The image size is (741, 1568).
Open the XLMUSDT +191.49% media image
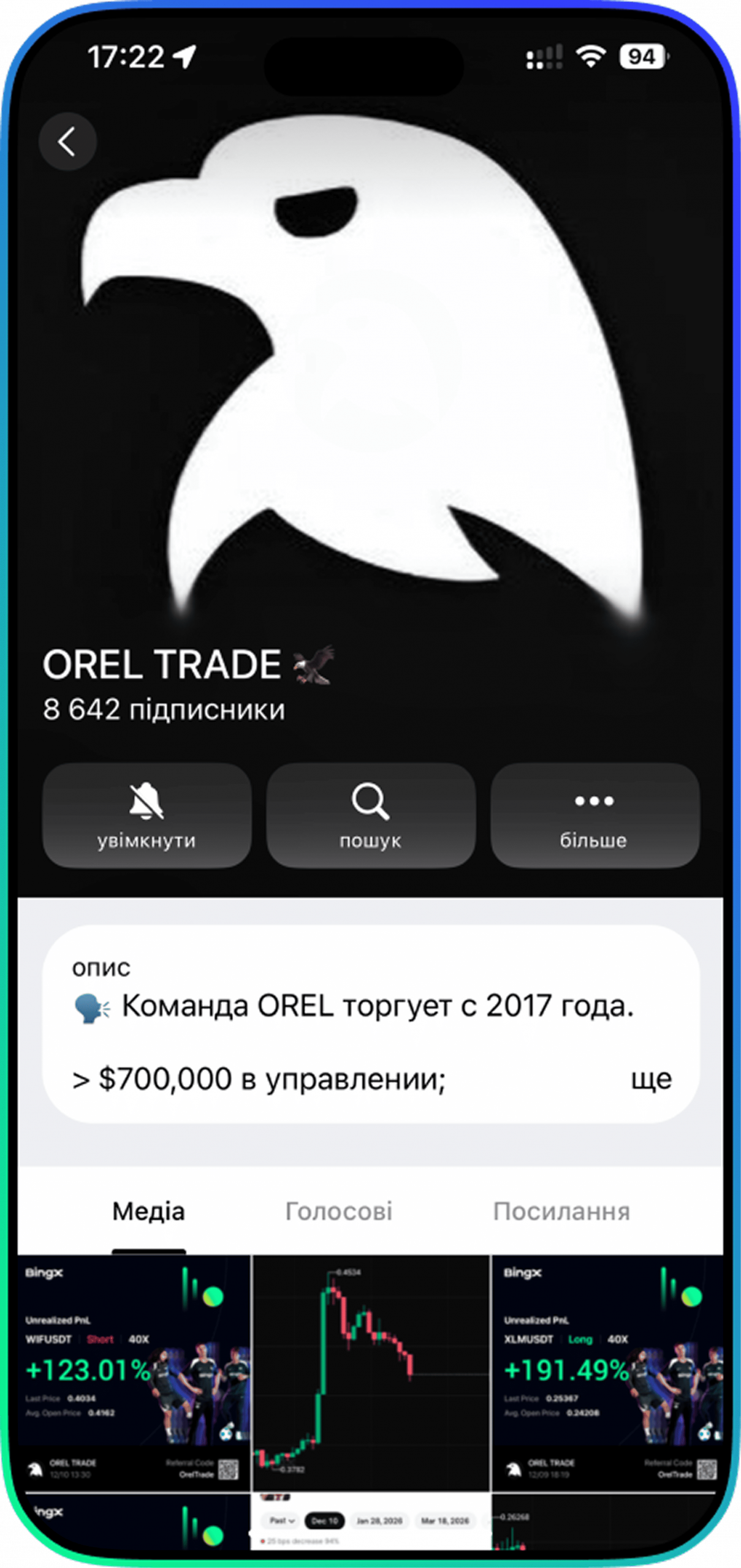tap(607, 1372)
